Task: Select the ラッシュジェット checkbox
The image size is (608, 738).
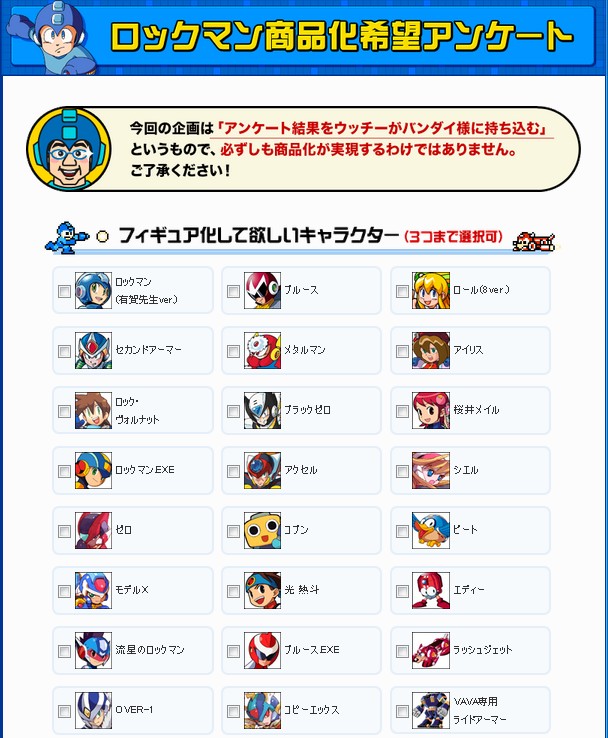Action: pyautogui.click(x=403, y=652)
